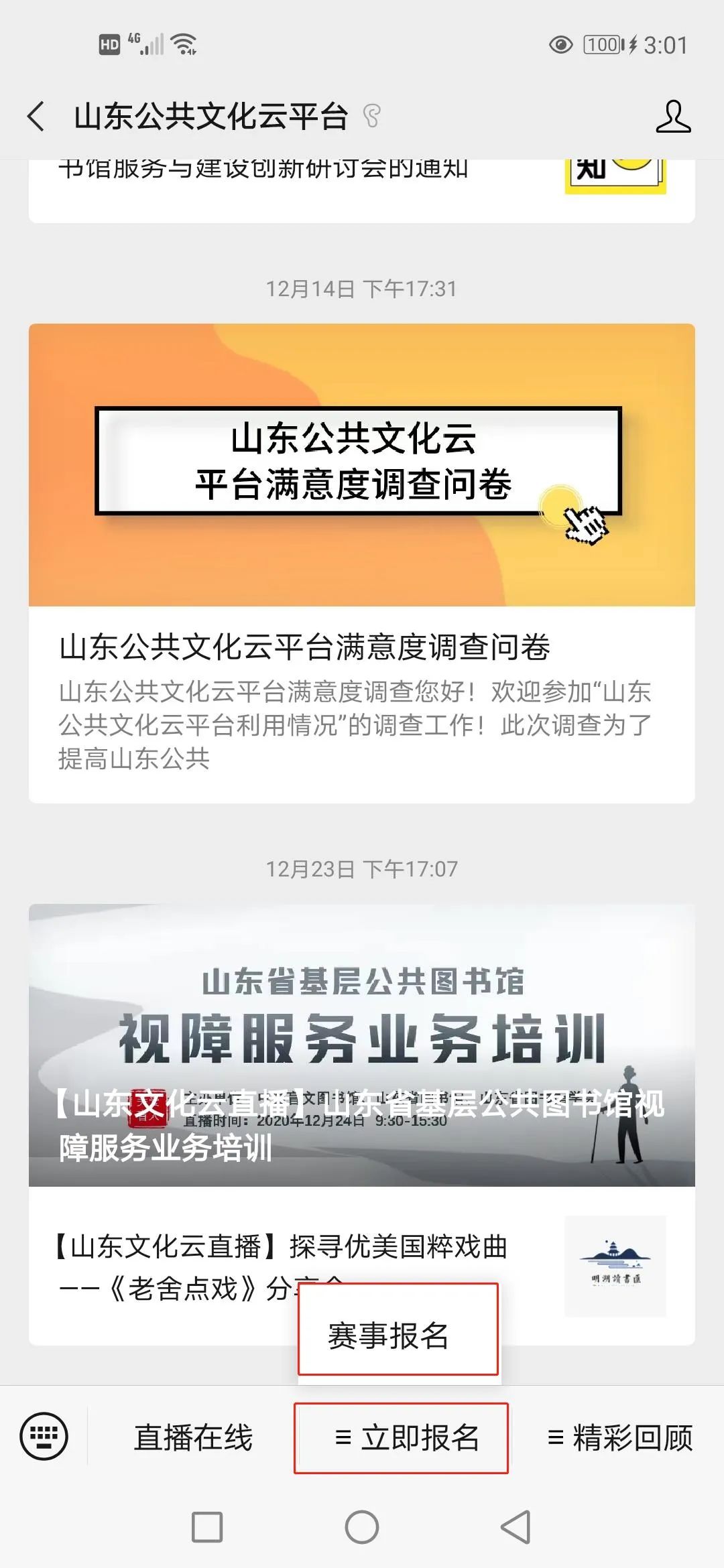Collapse the 立即报名 menu
Screen dimensions: 724x1568
point(401,1437)
